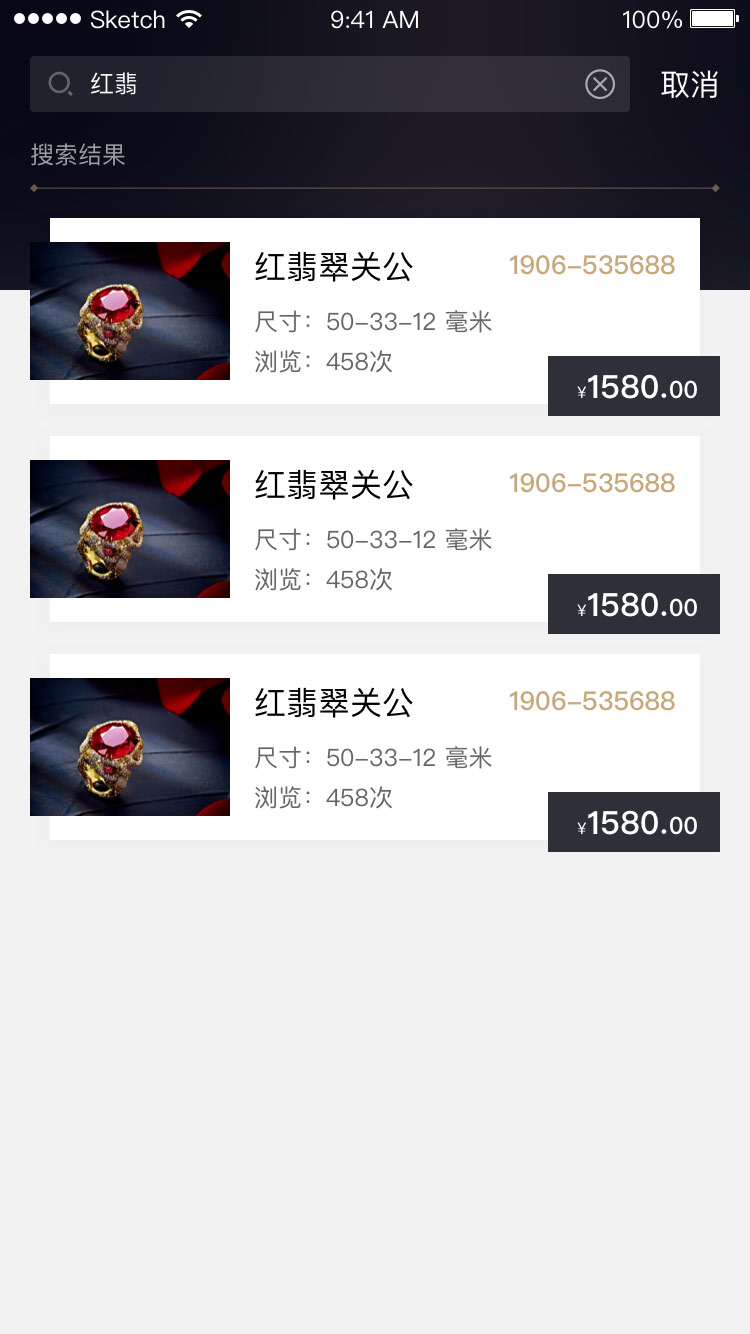Select the second 红翡翠关公 listing
The width and height of the screenshot is (750, 1334).
point(375,528)
